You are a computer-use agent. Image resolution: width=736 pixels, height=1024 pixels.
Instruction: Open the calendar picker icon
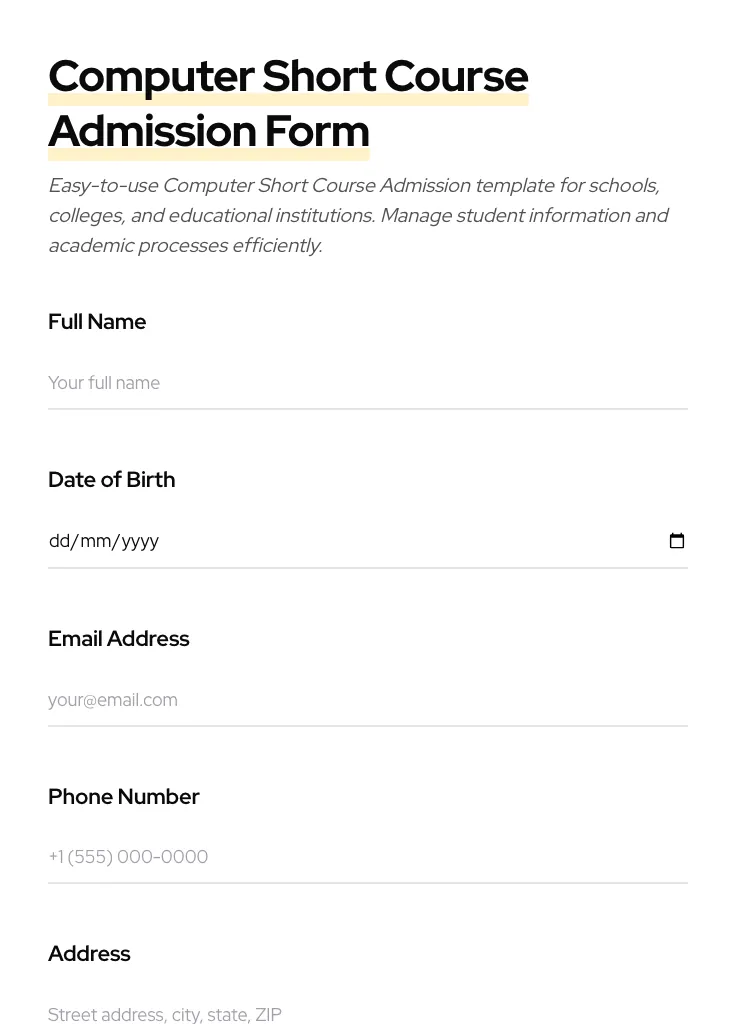[677, 541]
